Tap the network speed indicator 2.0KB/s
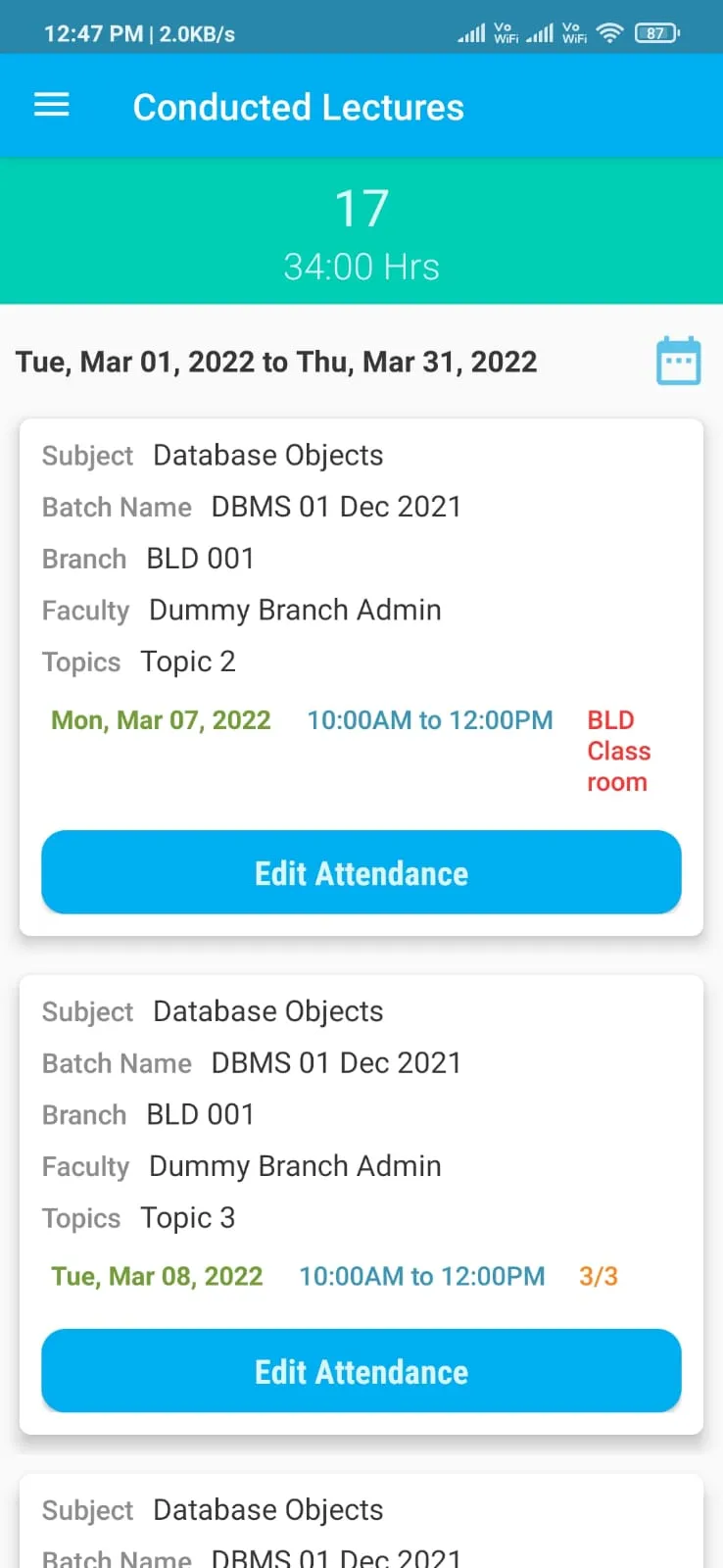This screenshot has height=1568, width=723. (194, 33)
